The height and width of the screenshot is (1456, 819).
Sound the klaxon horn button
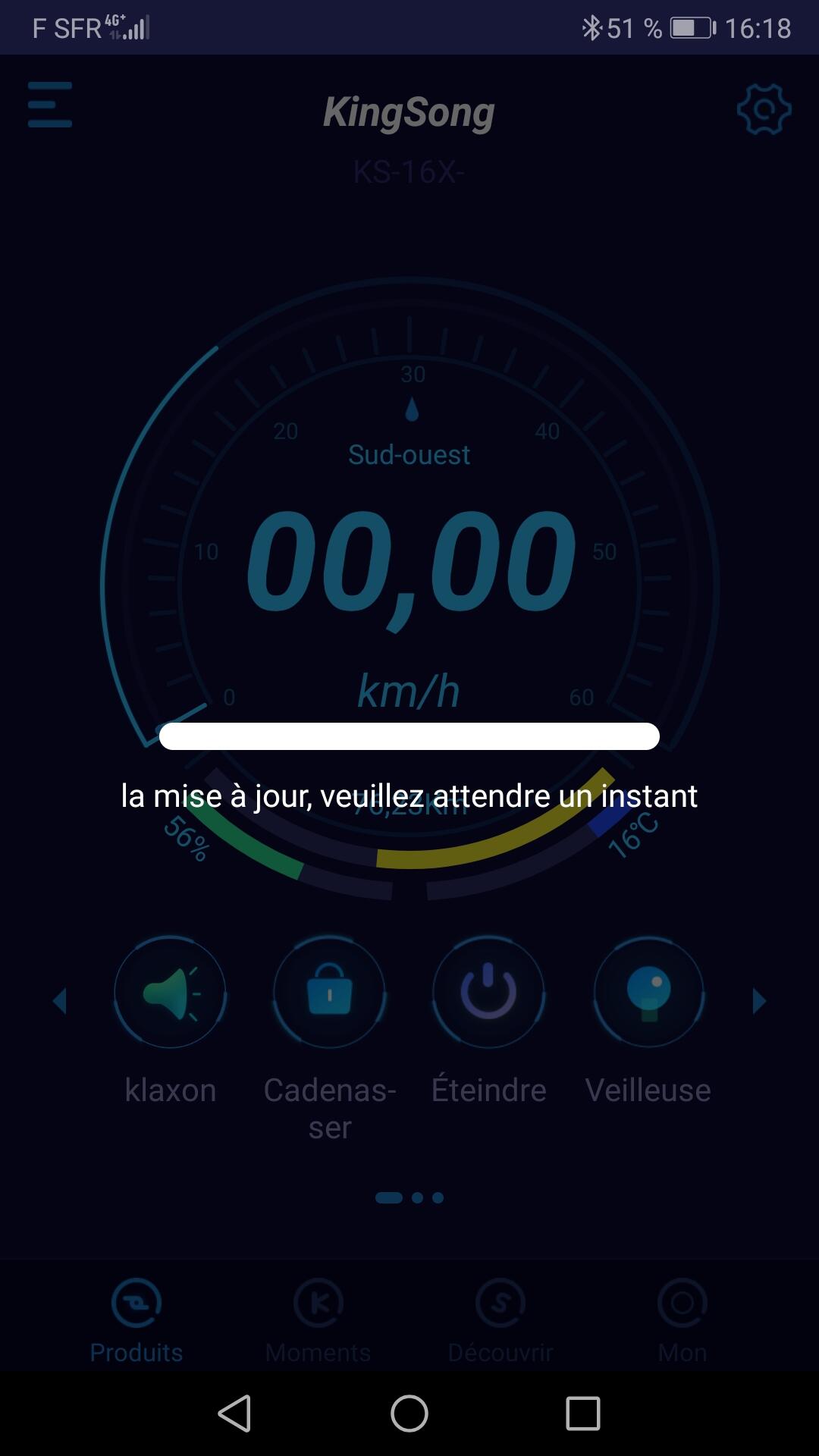coord(170,992)
